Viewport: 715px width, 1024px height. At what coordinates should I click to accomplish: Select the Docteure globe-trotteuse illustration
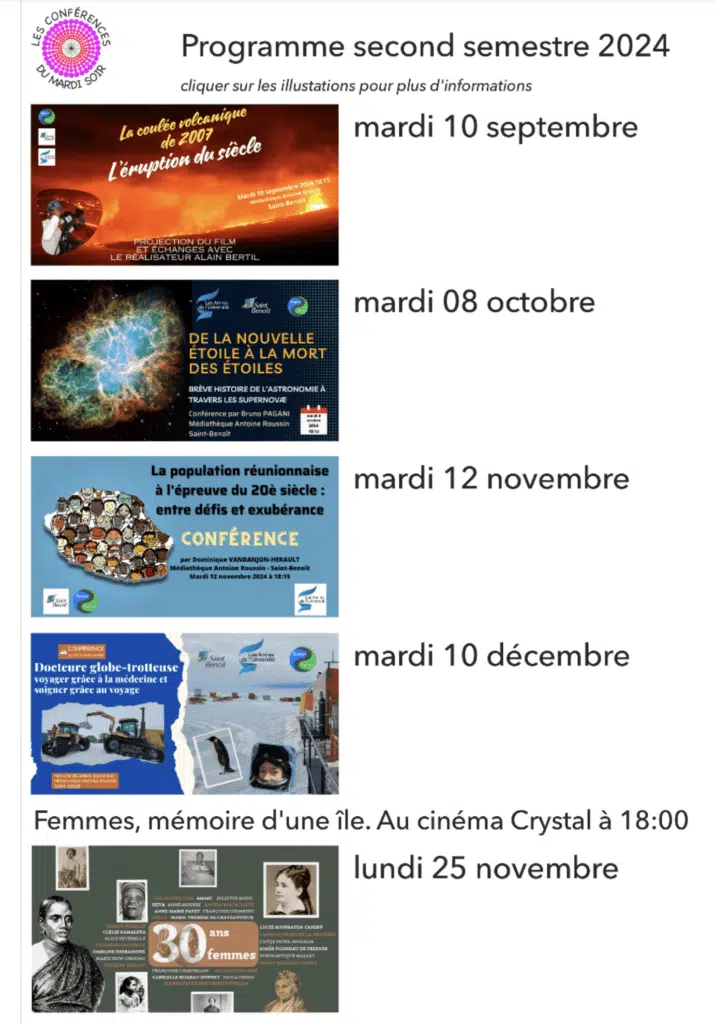[x=185, y=713]
